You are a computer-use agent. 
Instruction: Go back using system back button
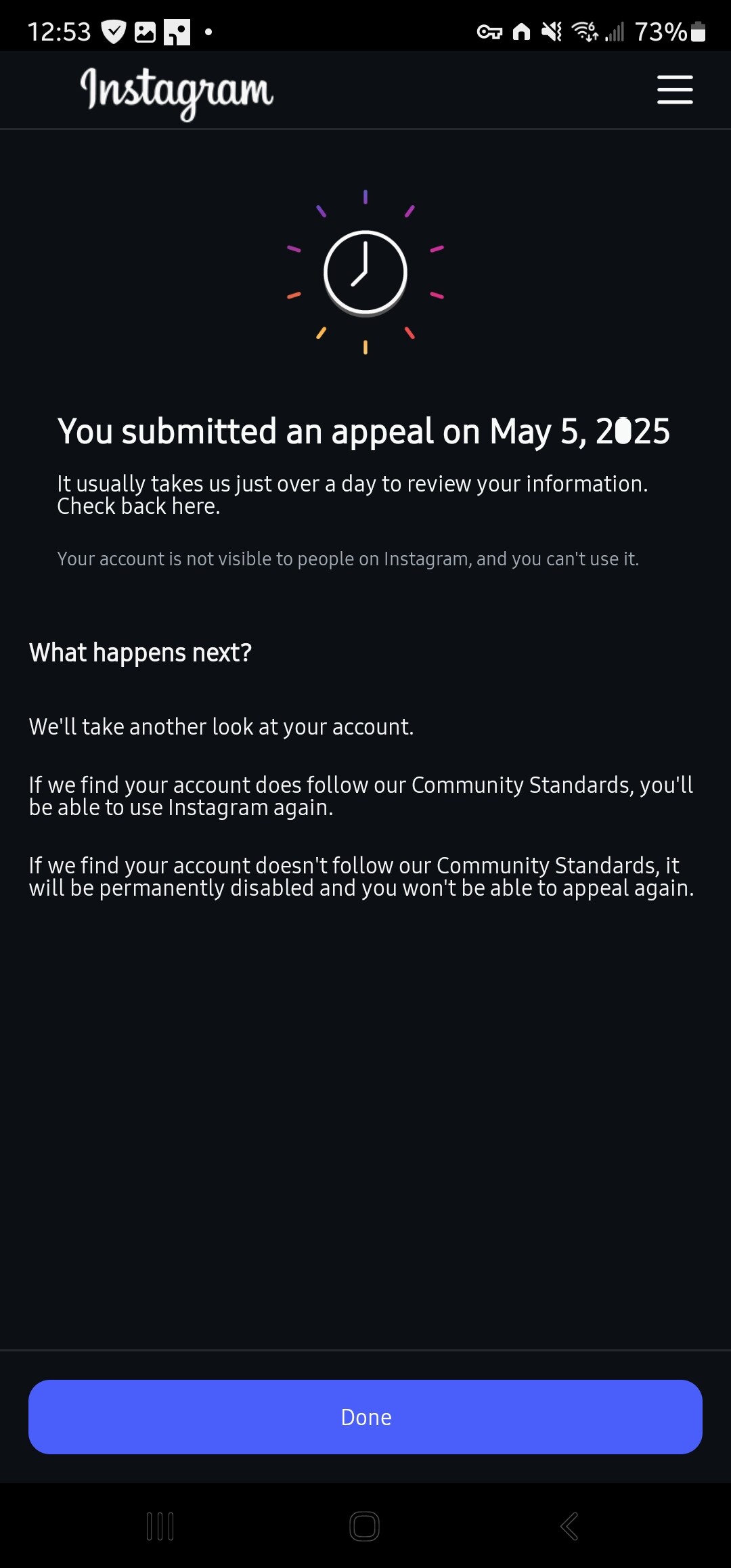(x=569, y=1526)
